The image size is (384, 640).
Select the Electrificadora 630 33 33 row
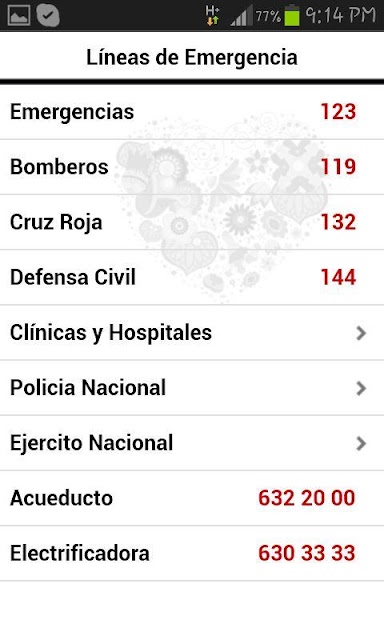pyautogui.click(x=192, y=553)
